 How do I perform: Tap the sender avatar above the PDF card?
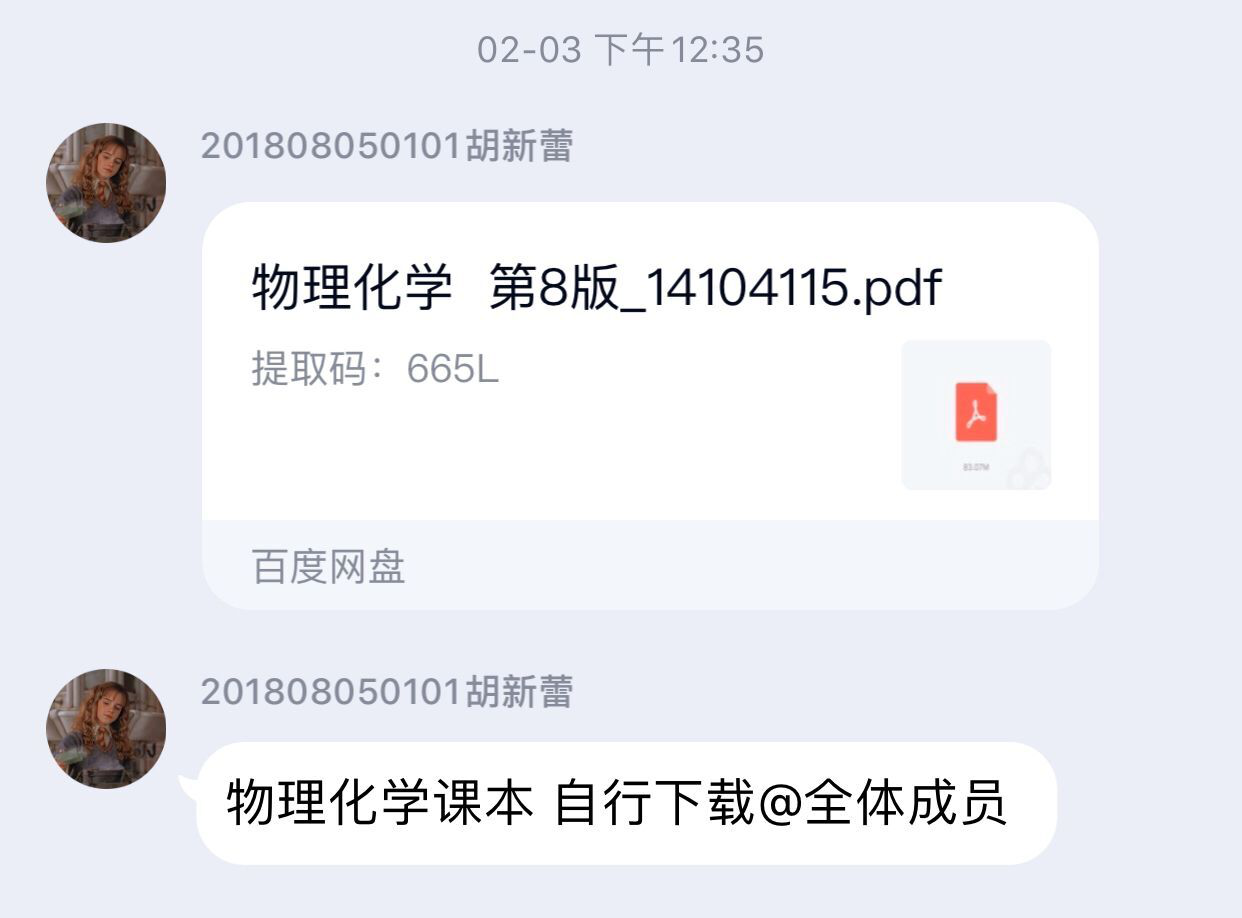(106, 183)
